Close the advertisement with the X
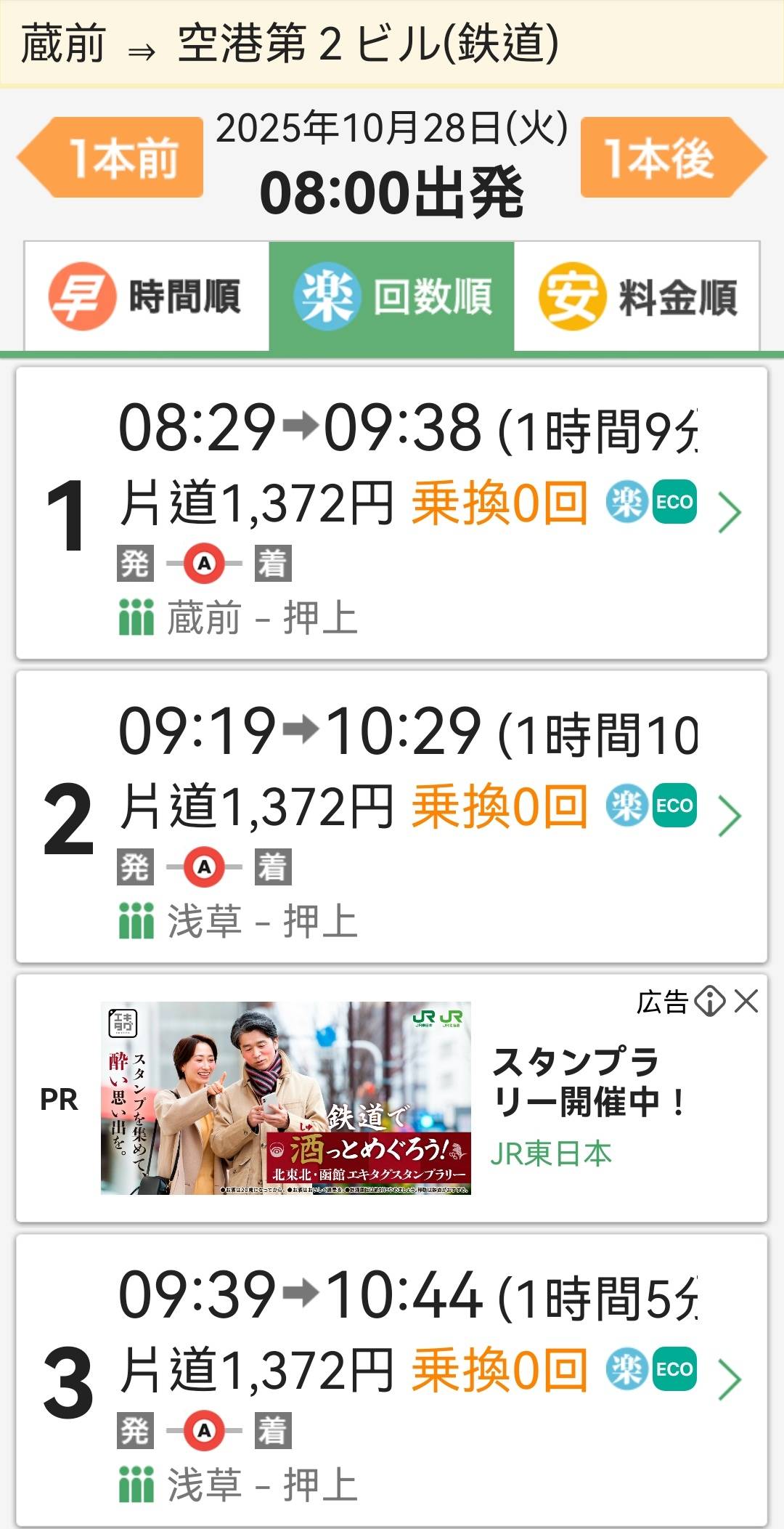This screenshot has width=784, height=1529. pyautogui.click(x=746, y=1002)
